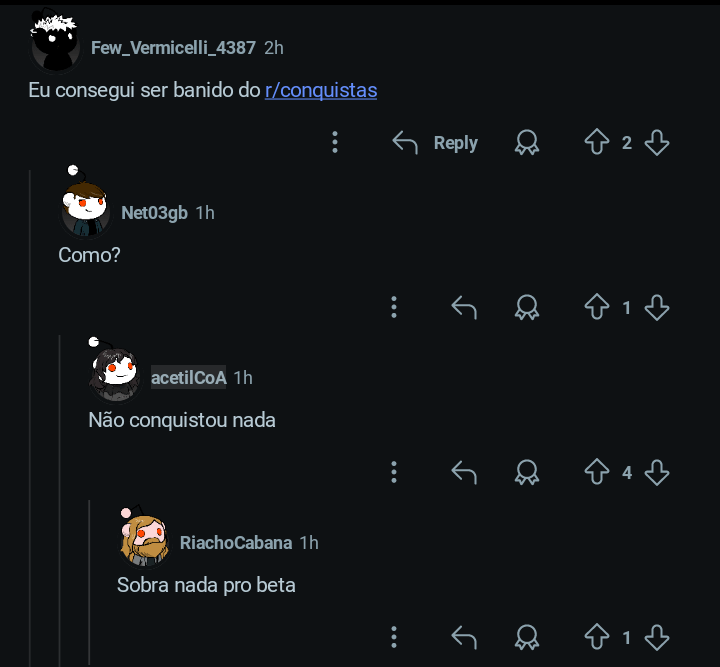The width and height of the screenshot is (720, 667).
Task: Upvote Few_Vermicelli_4387's comment
Action: coord(597,143)
